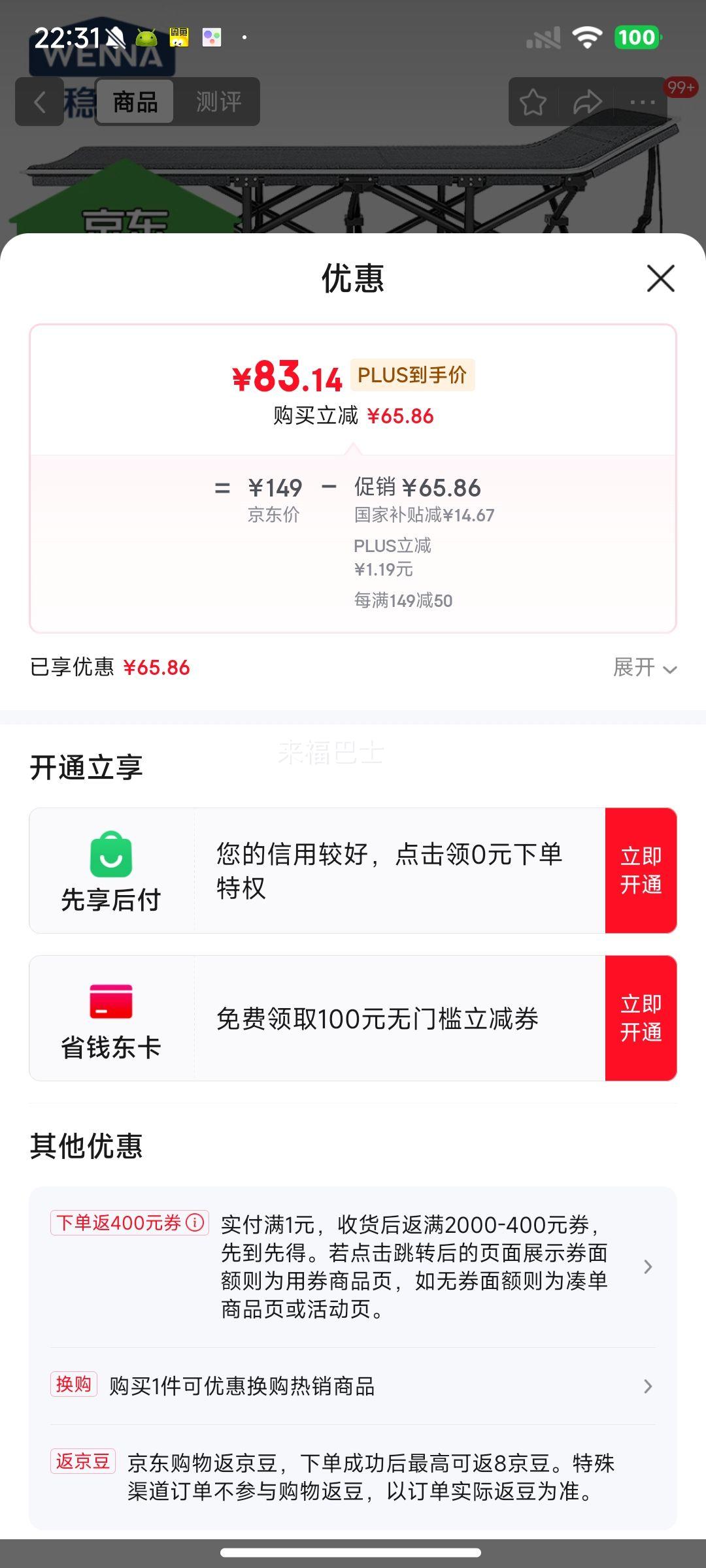Switch to the 测评 tab

(218, 102)
